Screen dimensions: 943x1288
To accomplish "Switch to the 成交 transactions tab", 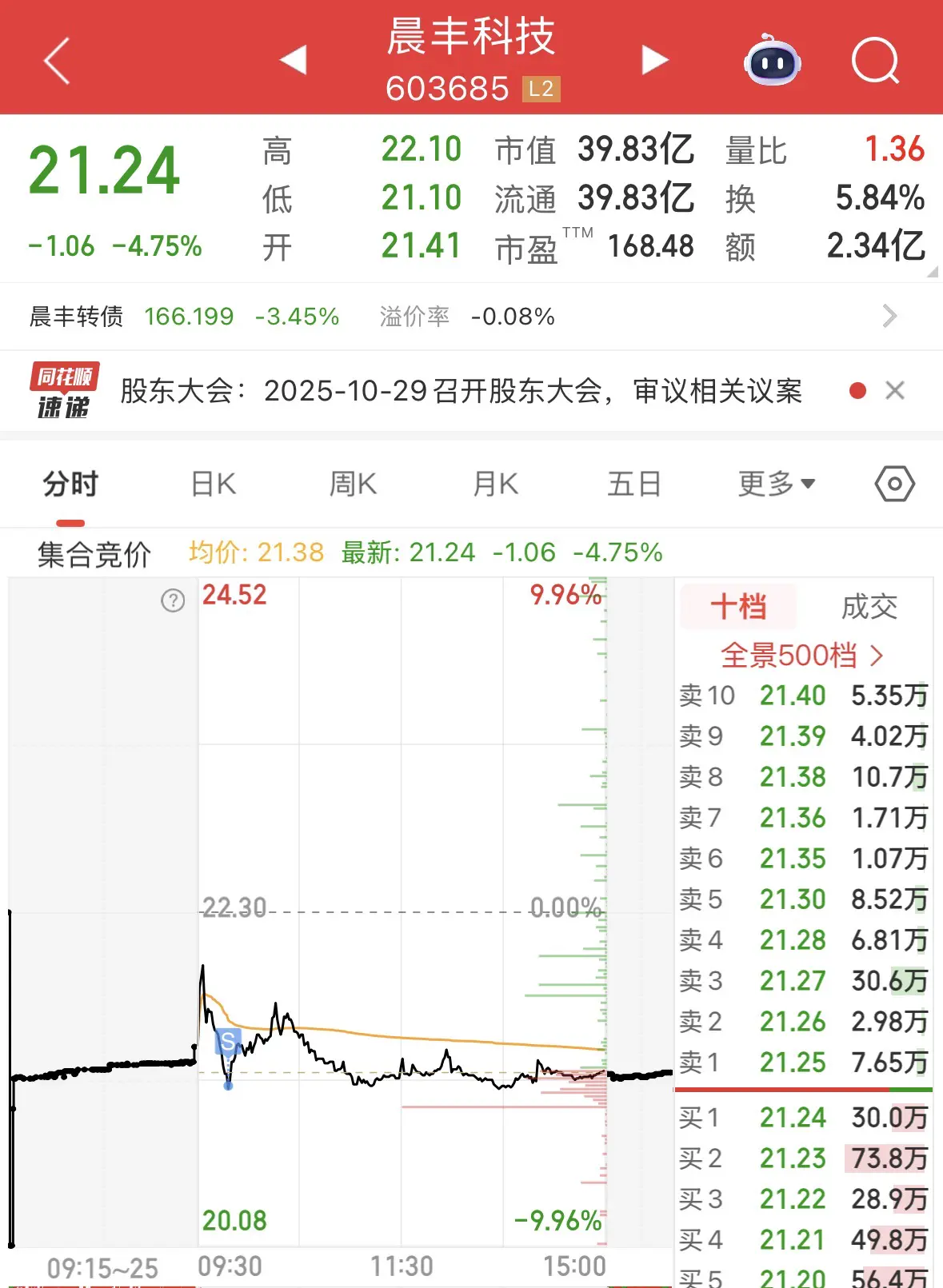I will 869,607.
